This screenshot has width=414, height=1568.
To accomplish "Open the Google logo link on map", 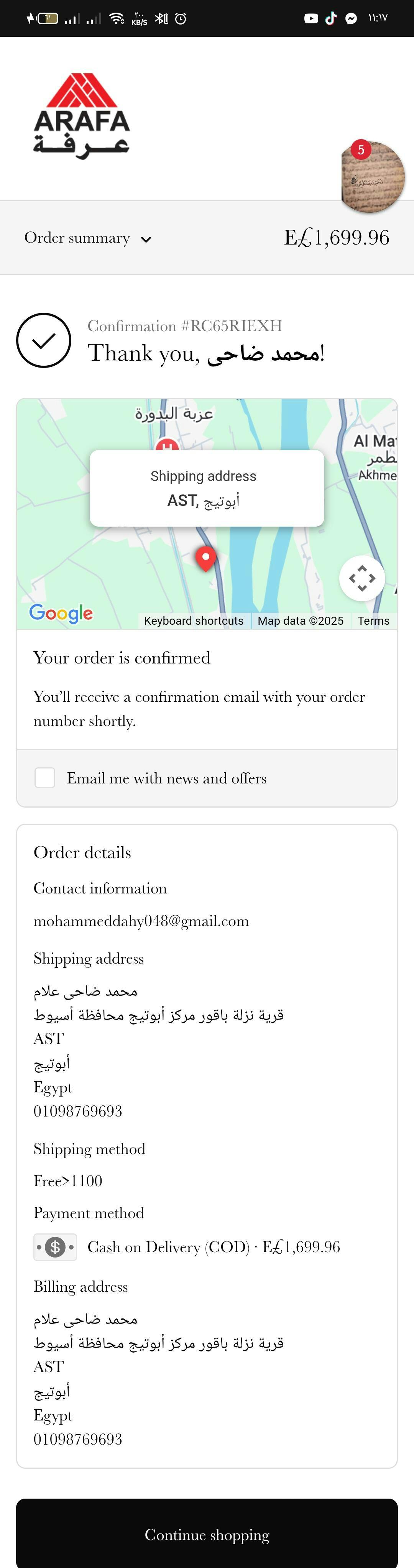I will pos(61,613).
